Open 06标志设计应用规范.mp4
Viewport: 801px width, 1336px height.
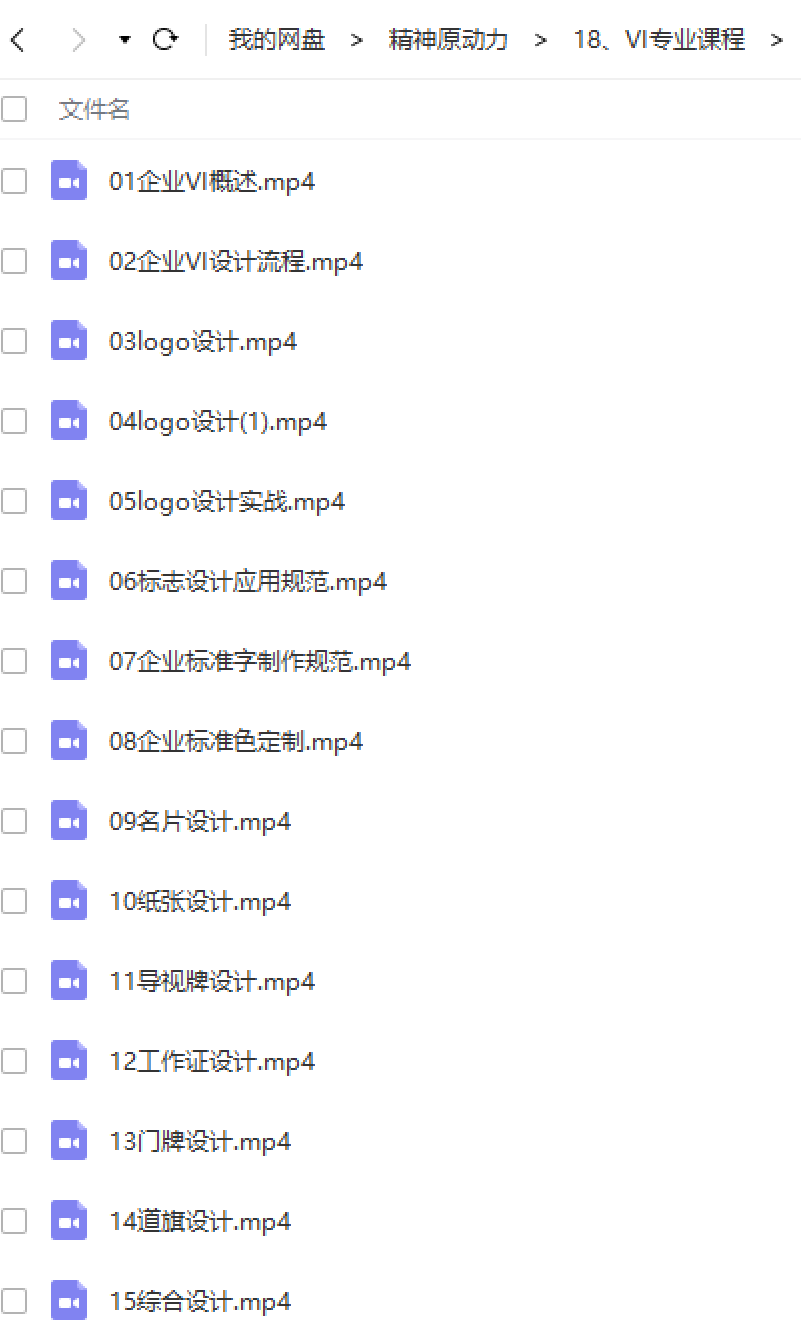[x=248, y=582]
